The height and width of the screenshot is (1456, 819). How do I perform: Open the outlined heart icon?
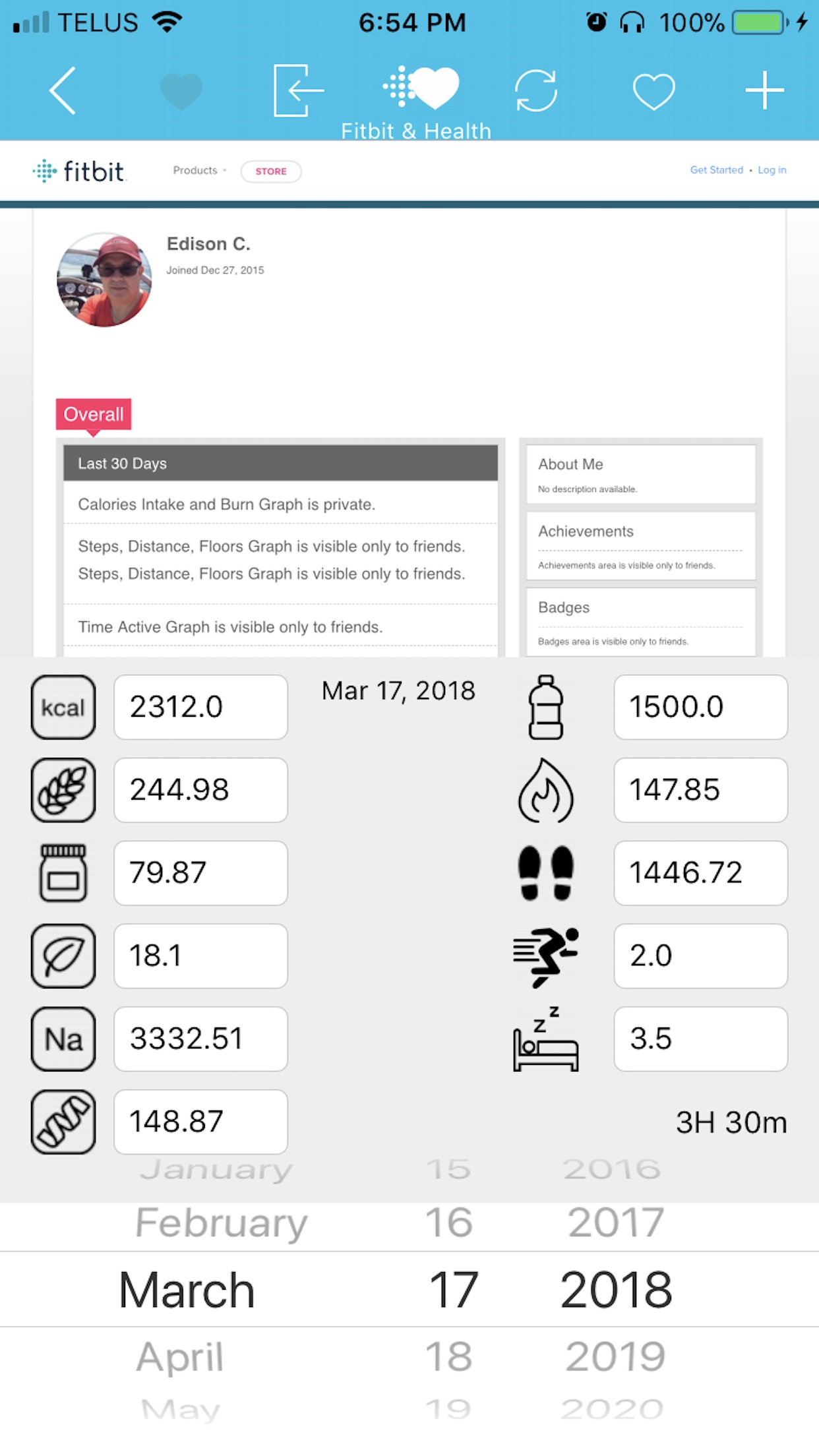tap(653, 91)
